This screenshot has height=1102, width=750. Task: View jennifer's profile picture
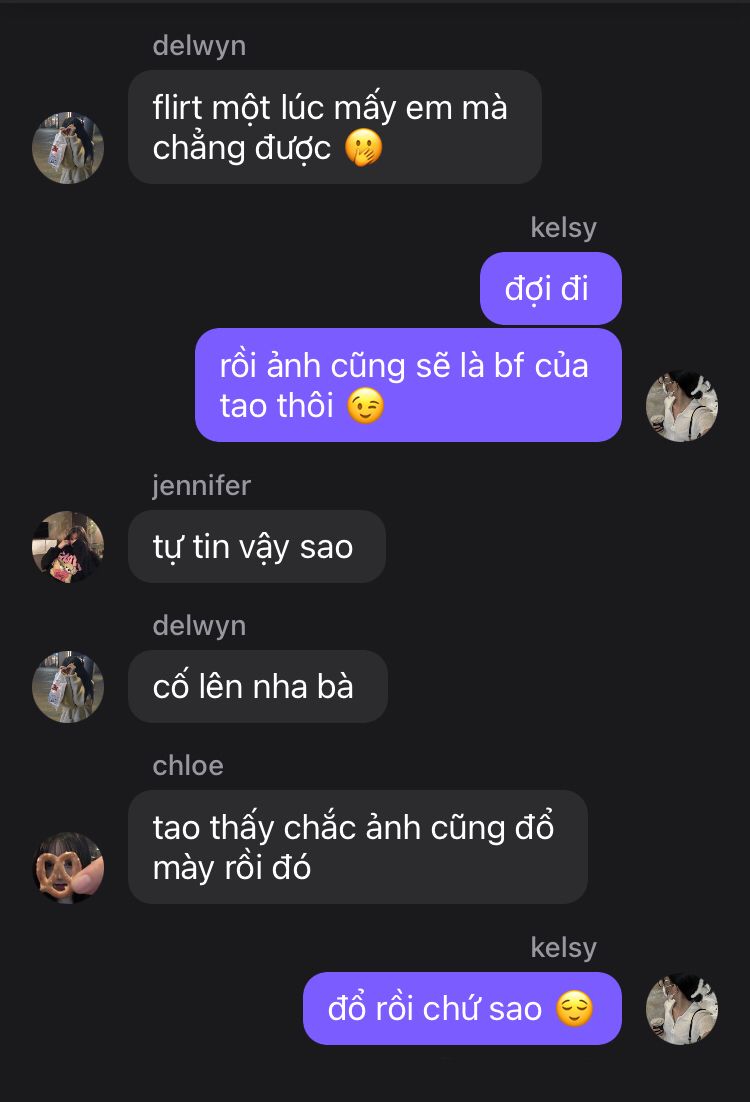coord(68,547)
